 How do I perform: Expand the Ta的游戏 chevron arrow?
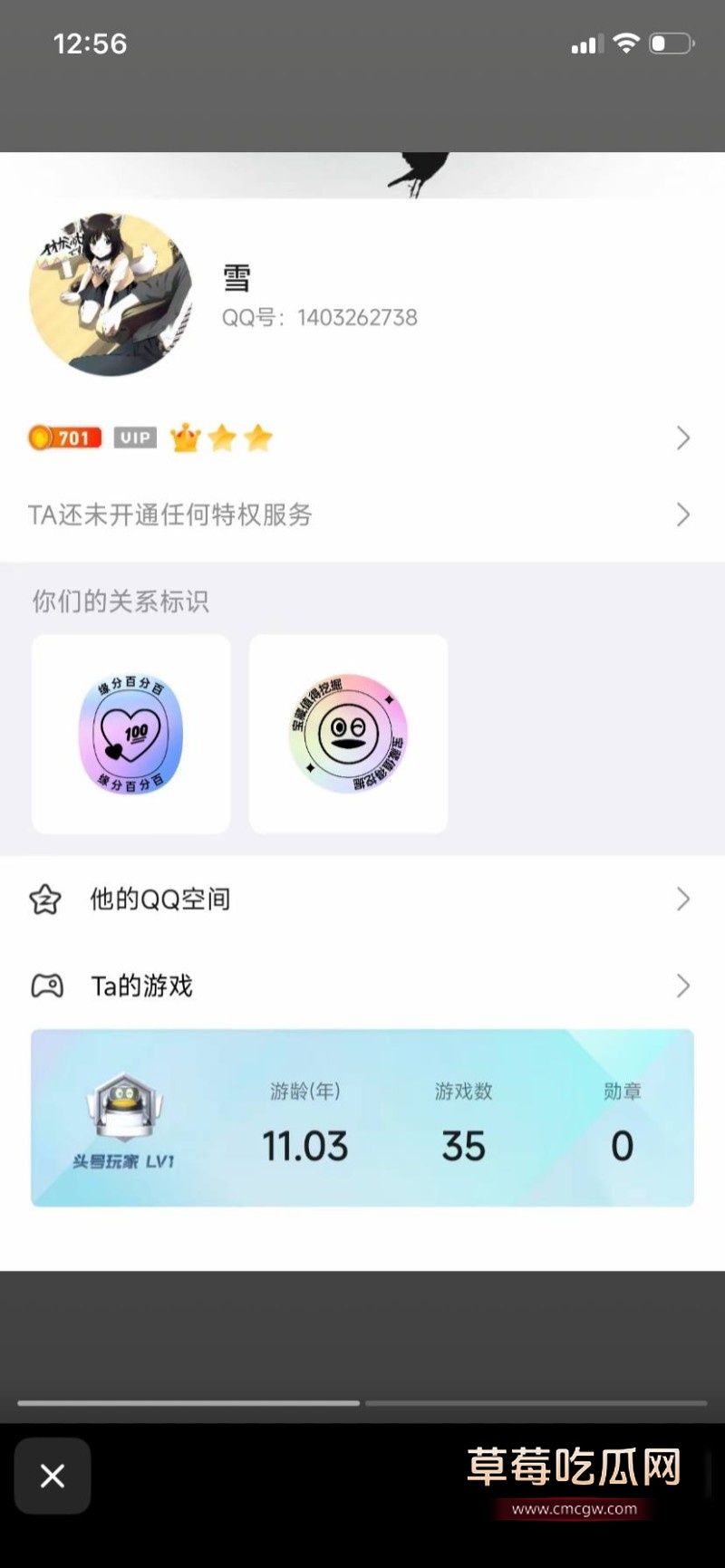tap(683, 986)
